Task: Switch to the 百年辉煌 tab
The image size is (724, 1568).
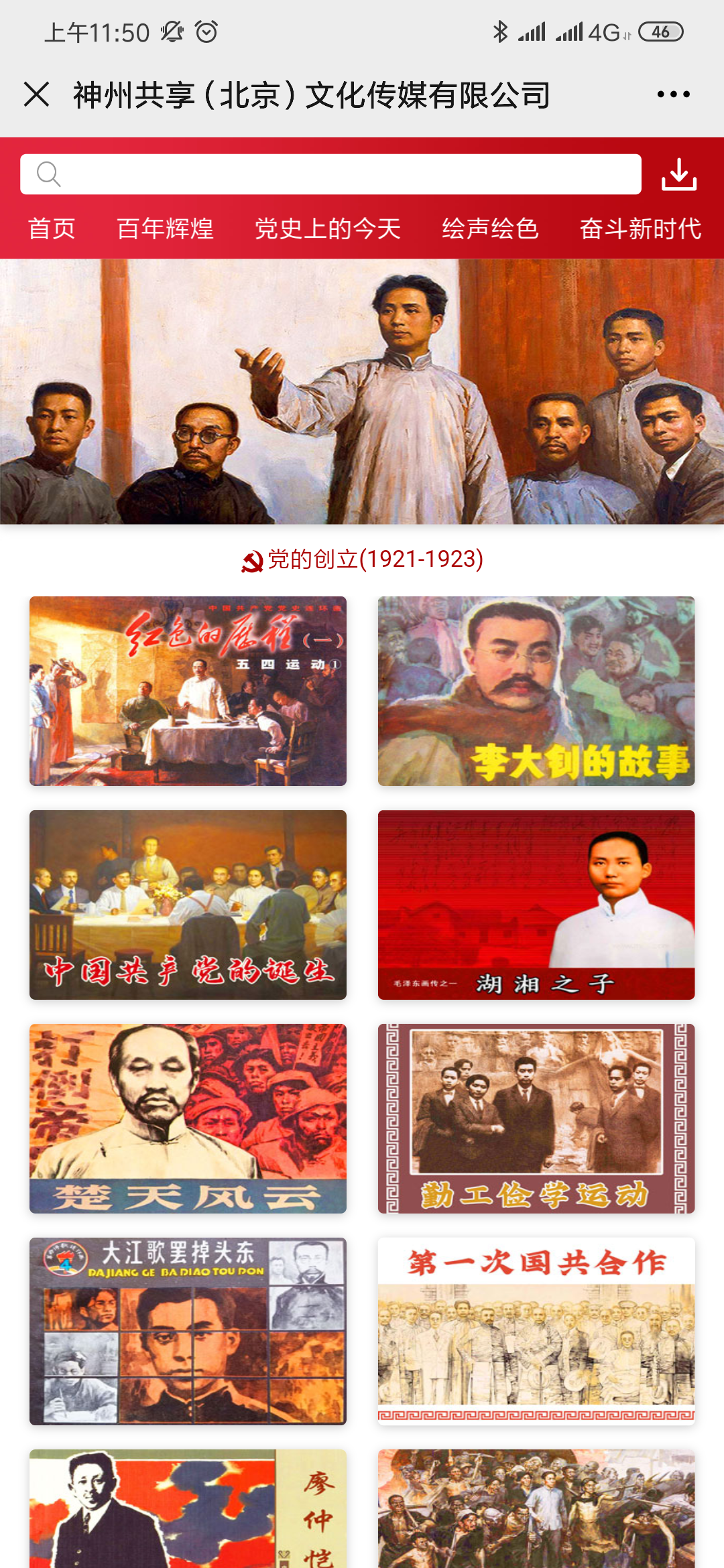Action: [165, 228]
